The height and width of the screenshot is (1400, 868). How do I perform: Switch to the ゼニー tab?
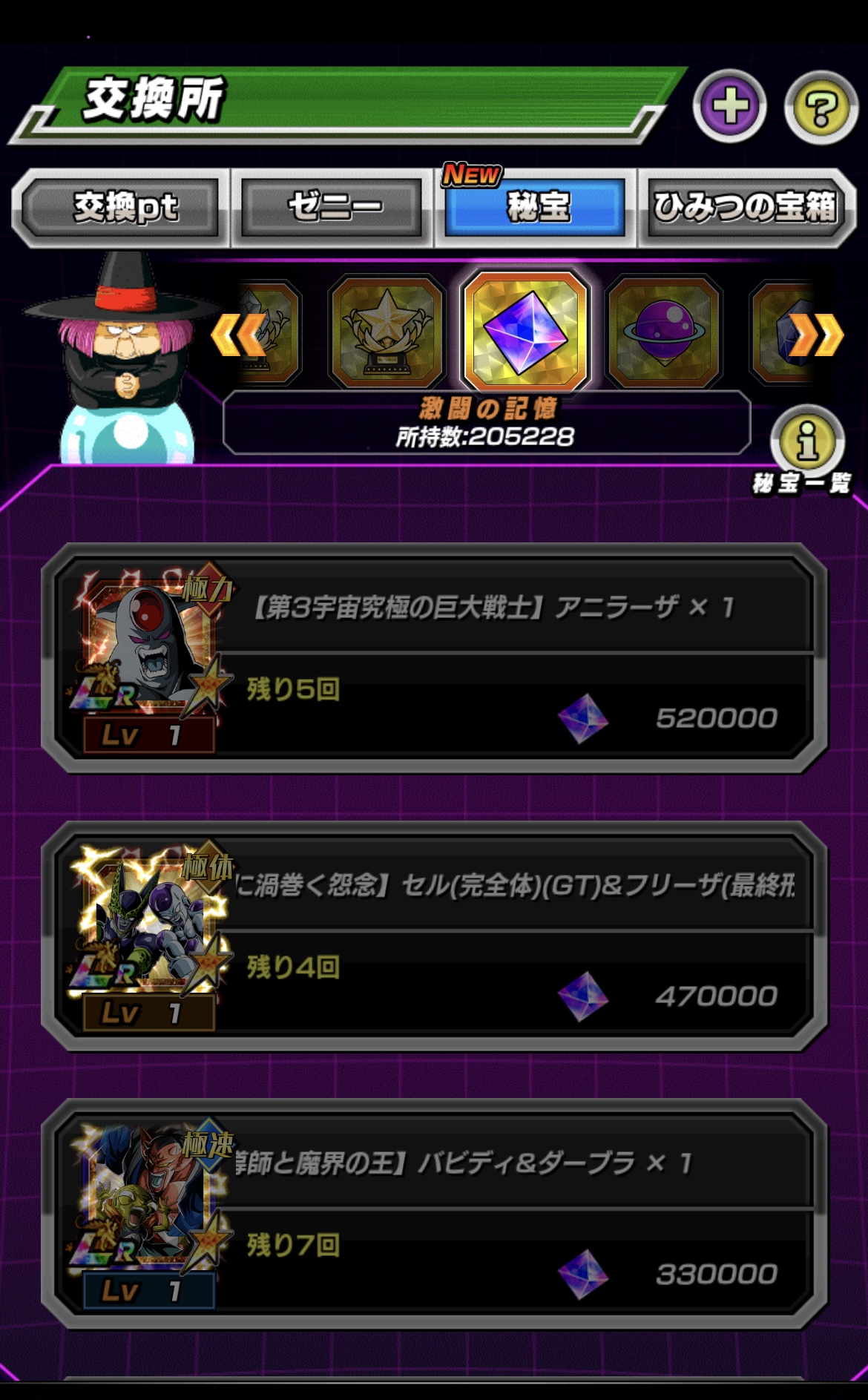pyautogui.click(x=332, y=207)
